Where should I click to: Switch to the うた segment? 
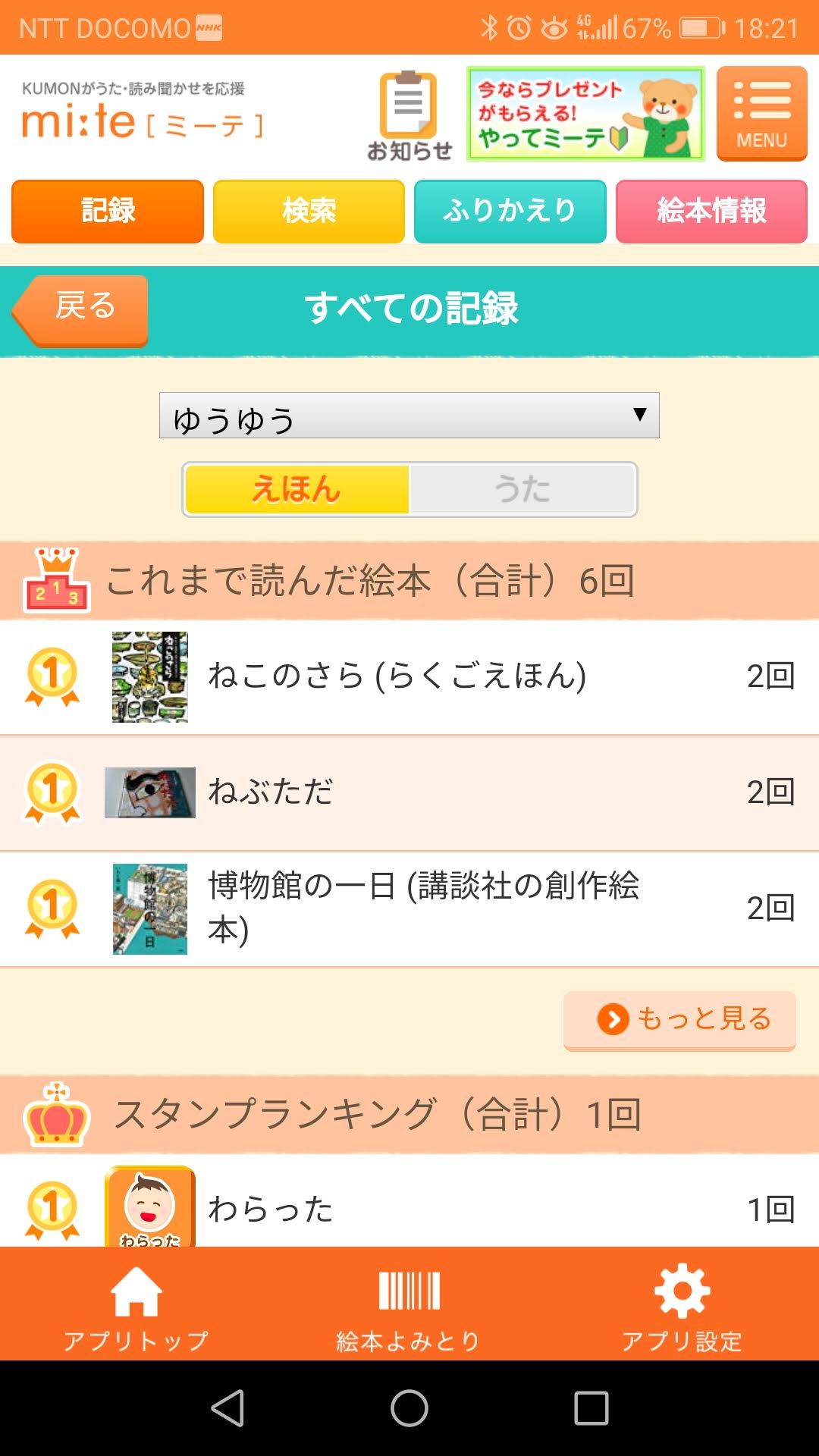click(522, 489)
